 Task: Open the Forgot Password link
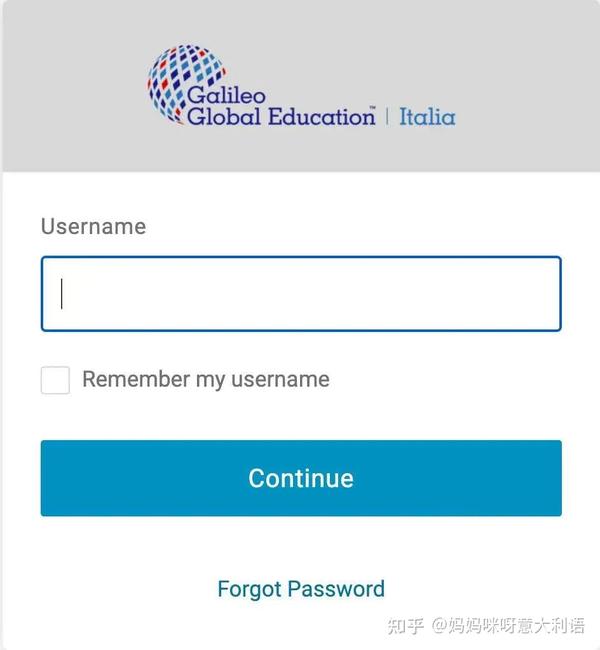click(x=300, y=589)
